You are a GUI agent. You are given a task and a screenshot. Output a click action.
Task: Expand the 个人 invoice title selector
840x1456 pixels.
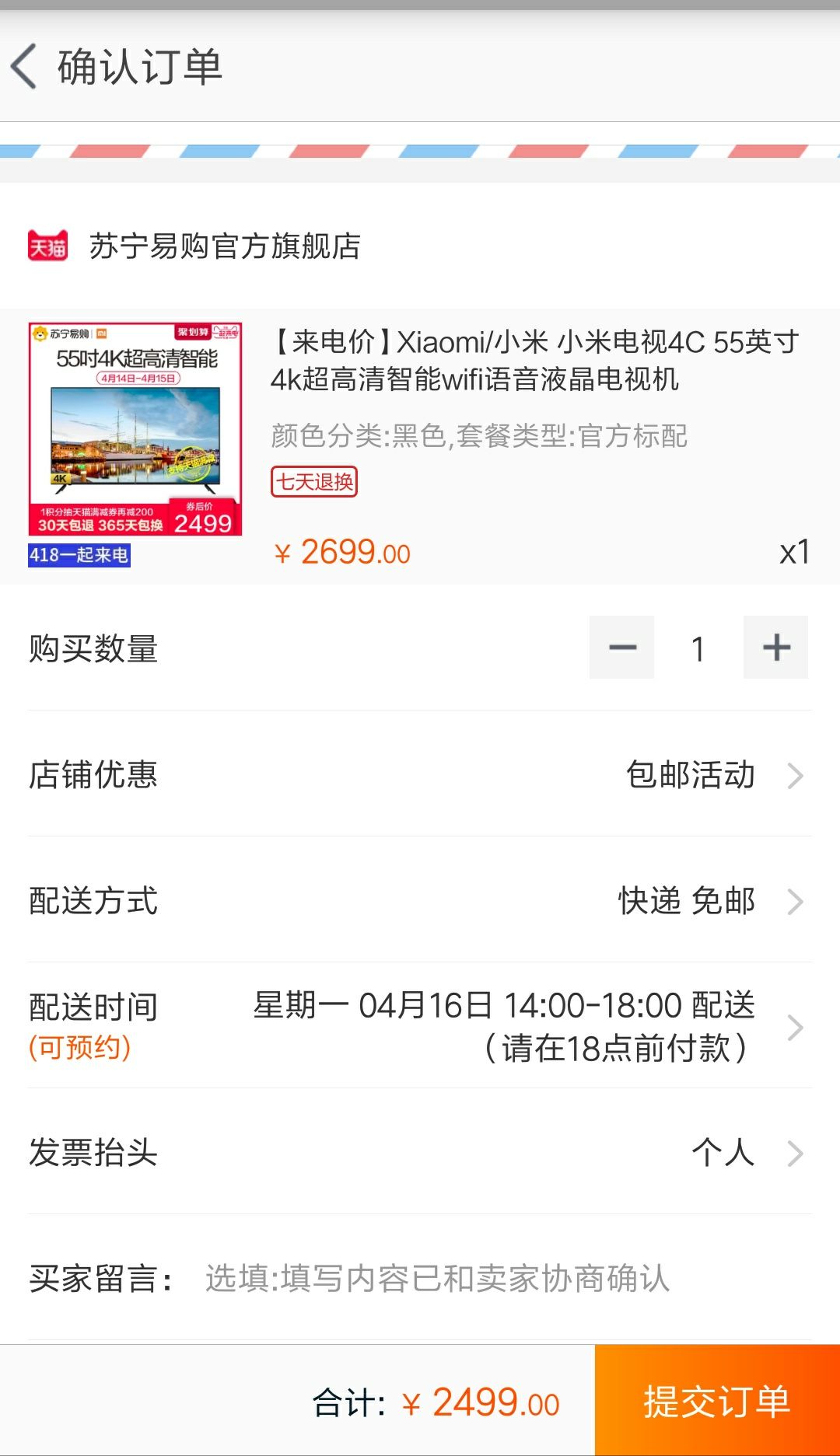[x=725, y=1153]
